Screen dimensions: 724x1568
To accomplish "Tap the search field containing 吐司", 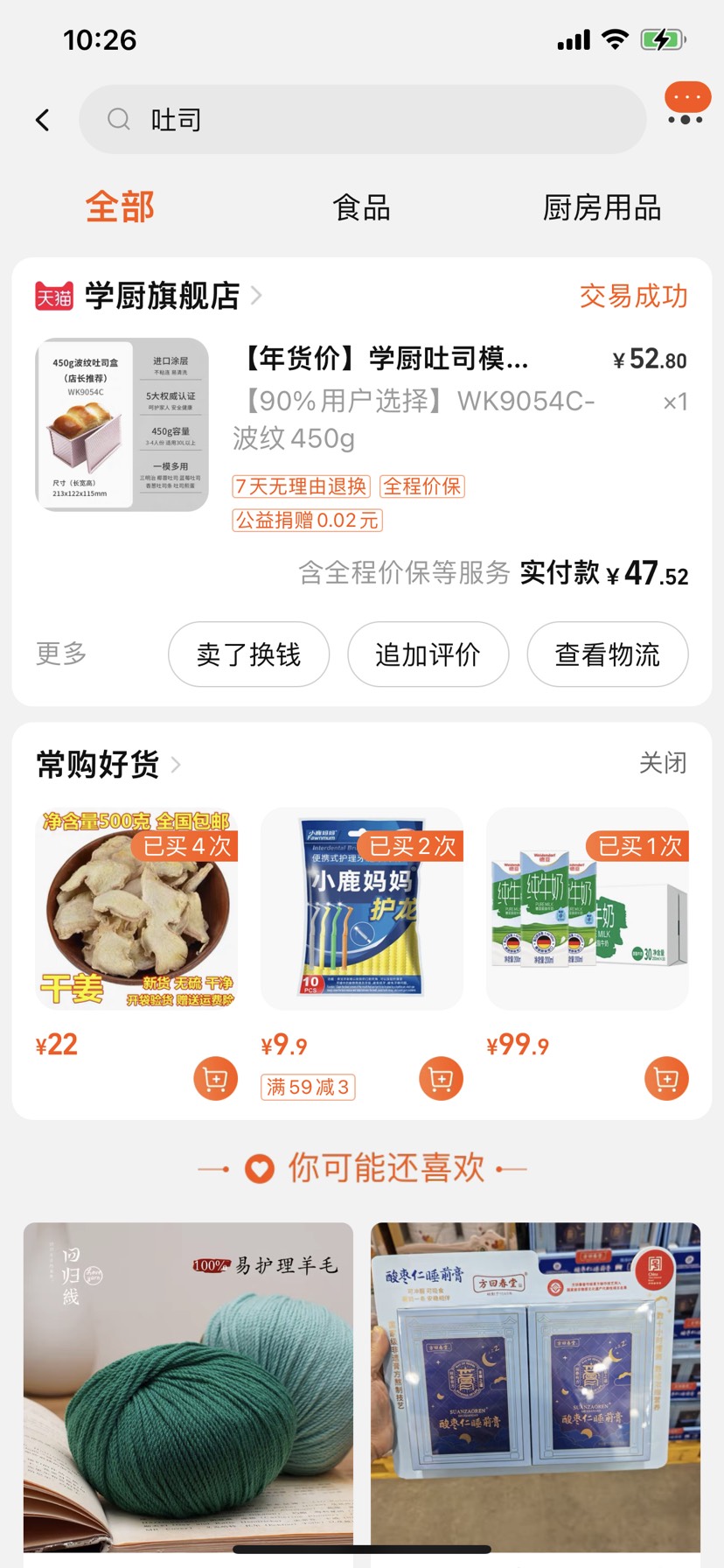I will coord(362,120).
